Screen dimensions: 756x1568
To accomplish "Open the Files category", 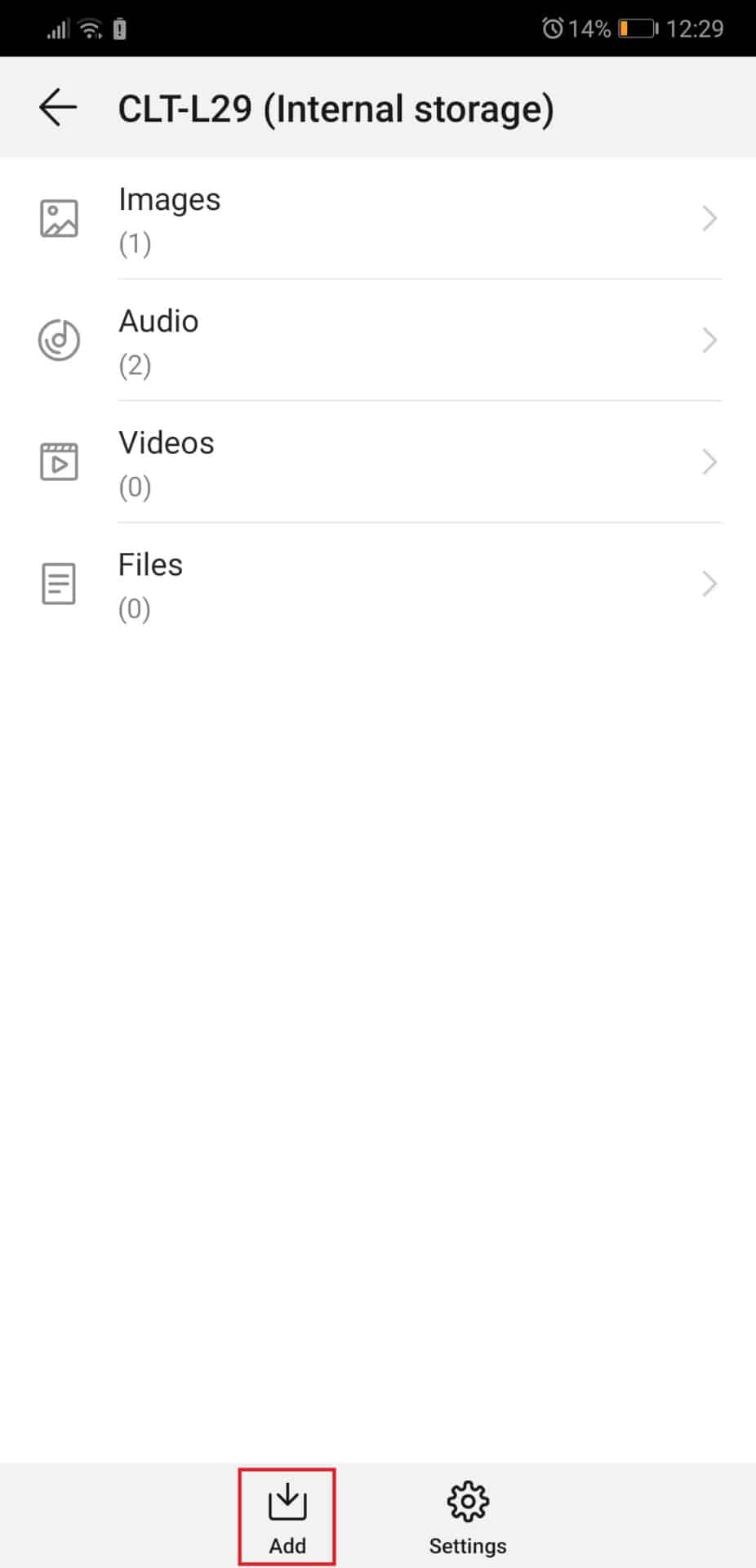I will tap(378, 584).
